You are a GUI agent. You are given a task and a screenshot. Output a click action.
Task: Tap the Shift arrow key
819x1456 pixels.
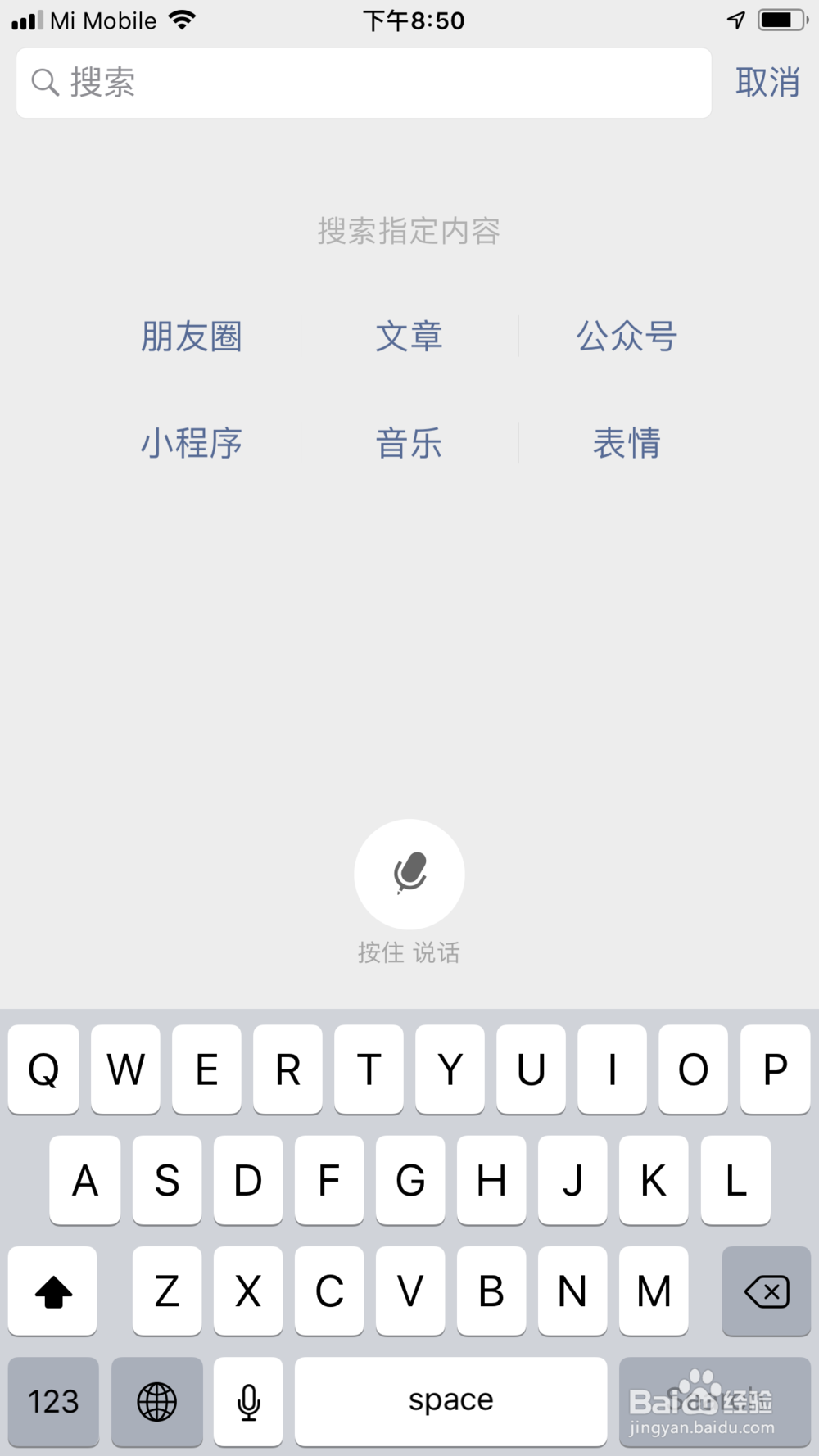[x=52, y=1292]
